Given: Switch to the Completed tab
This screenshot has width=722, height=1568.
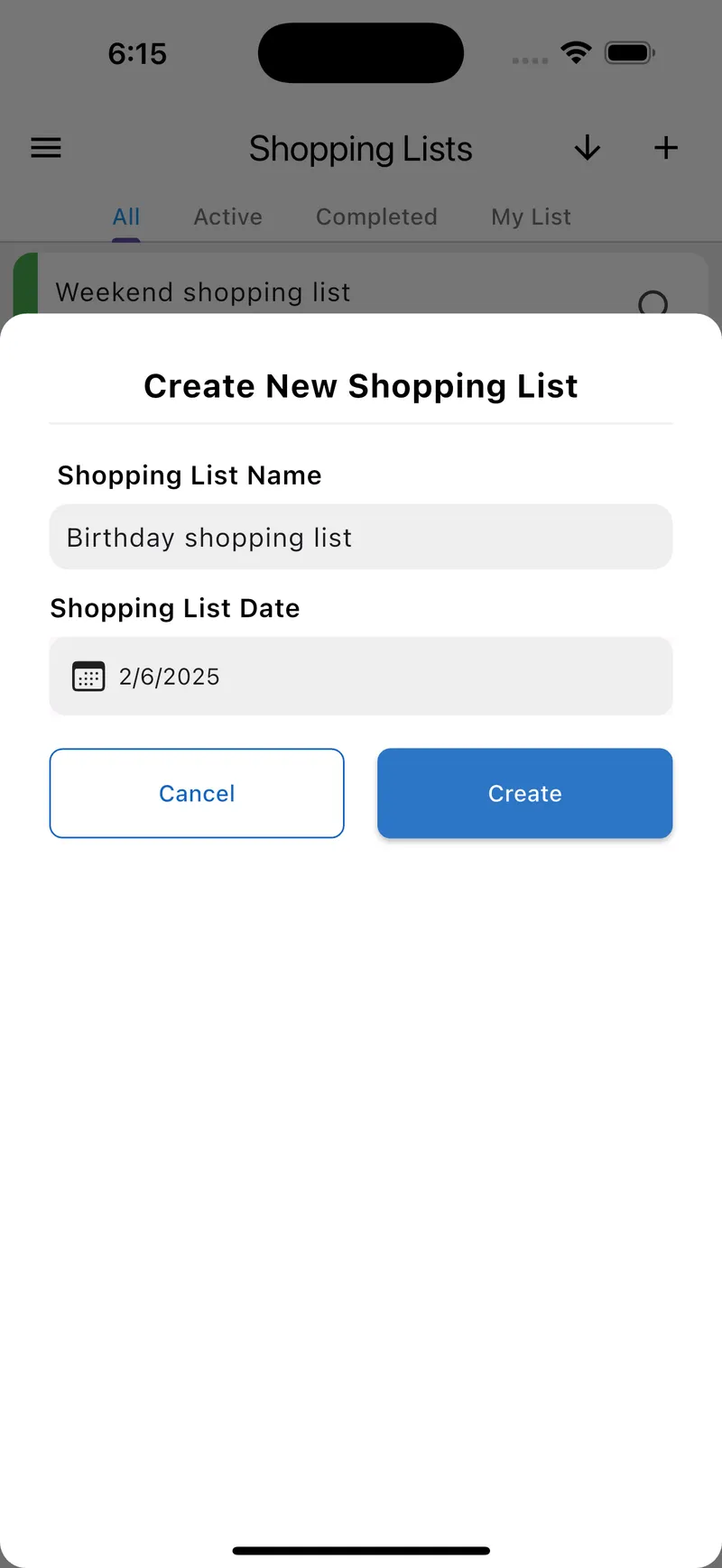Looking at the screenshot, I should tap(376, 217).
